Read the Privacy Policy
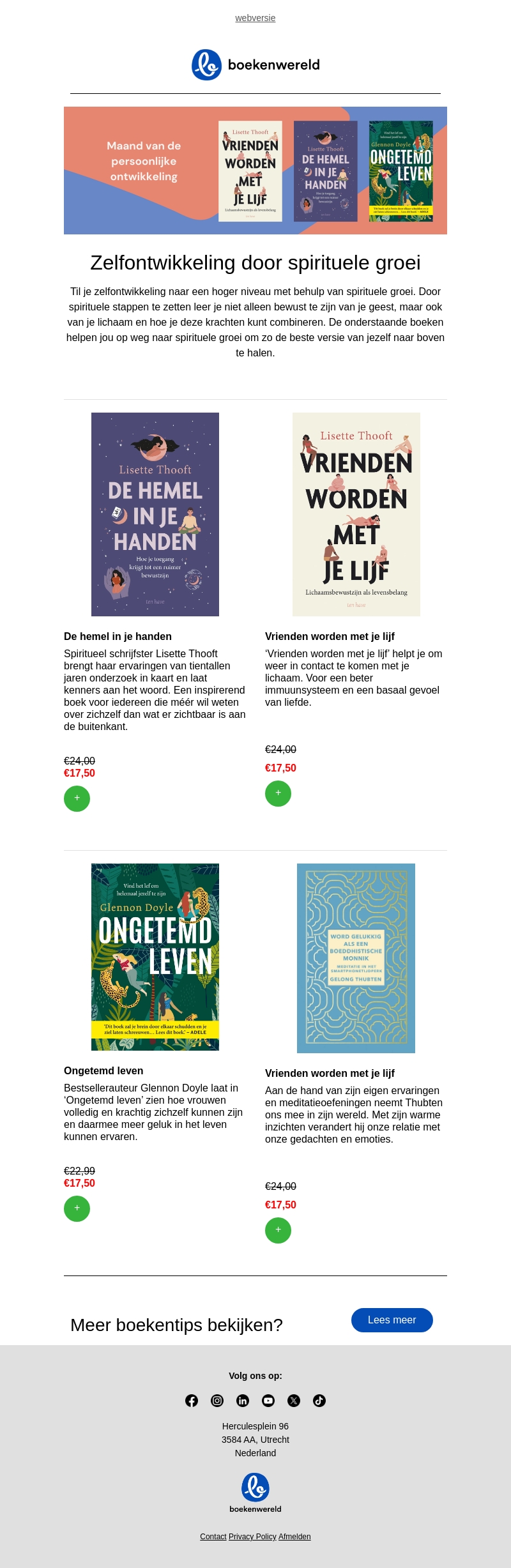The width and height of the screenshot is (511, 1568). pos(252,1537)
